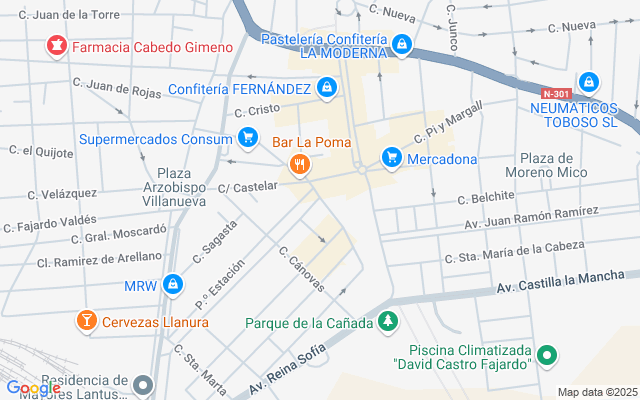This screenshot has width=640, height=400.
Task: Open the Farmacia Cabedo Gimeno pin
Action: (x=56, y=46)
